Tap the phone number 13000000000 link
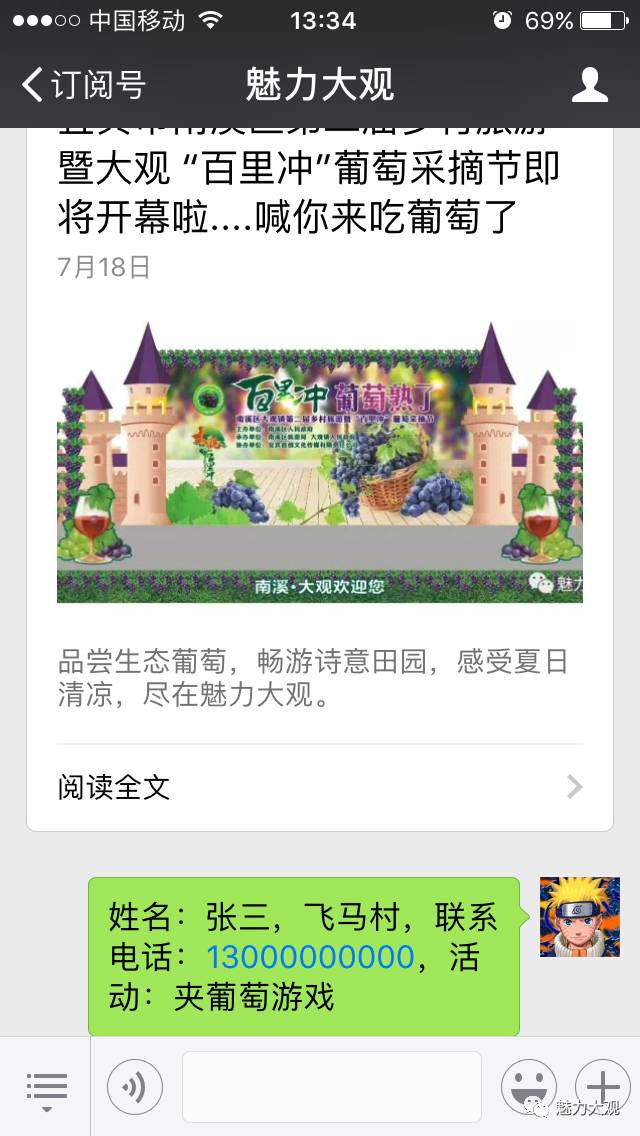640x1136 pixels. (310, 957)
